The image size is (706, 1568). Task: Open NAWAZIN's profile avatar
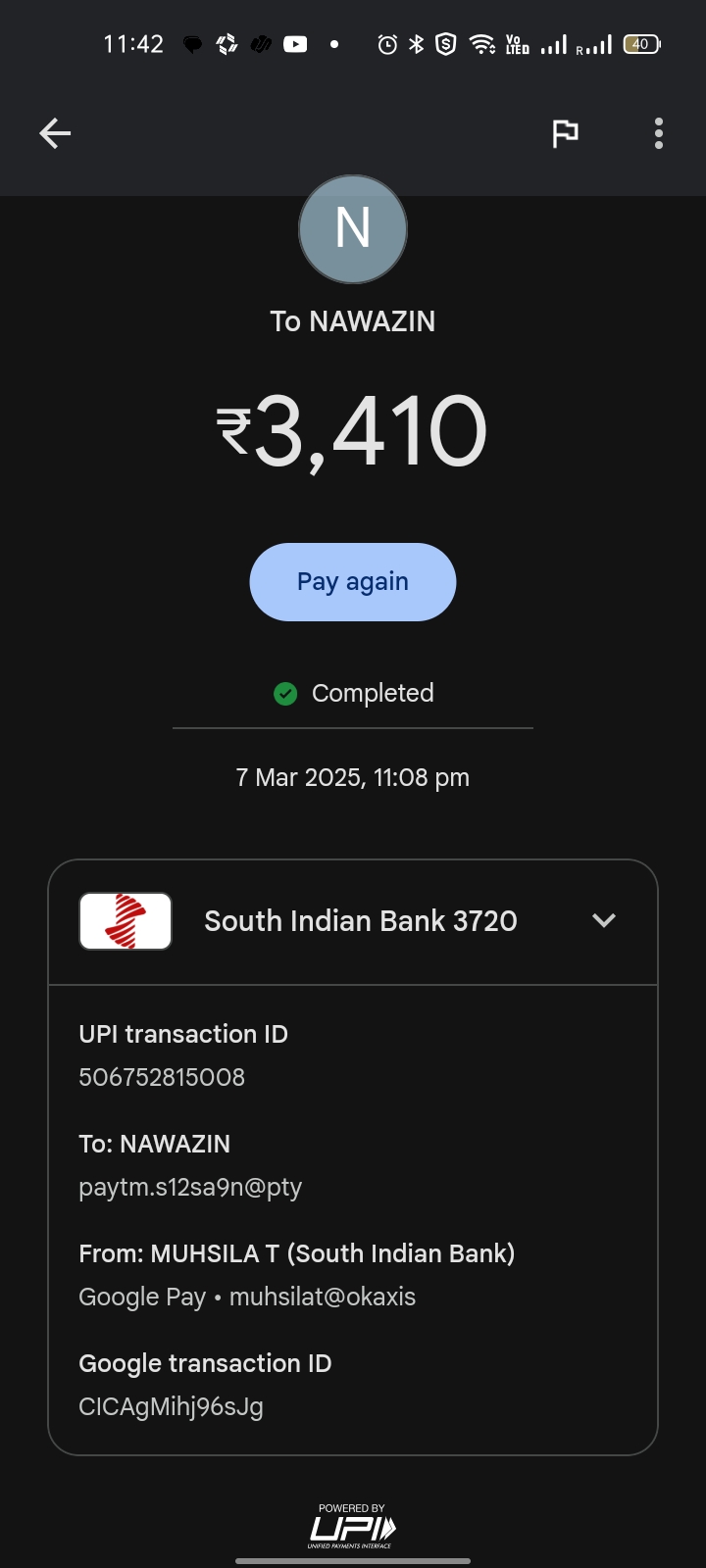[x=353, y=229]
